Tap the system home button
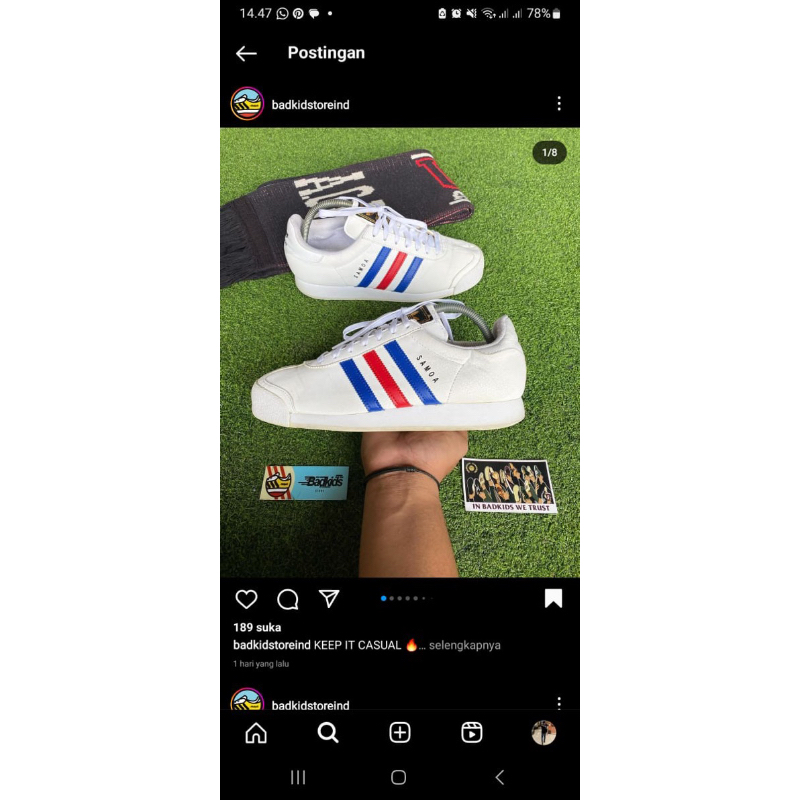 (x=398, y=777)
